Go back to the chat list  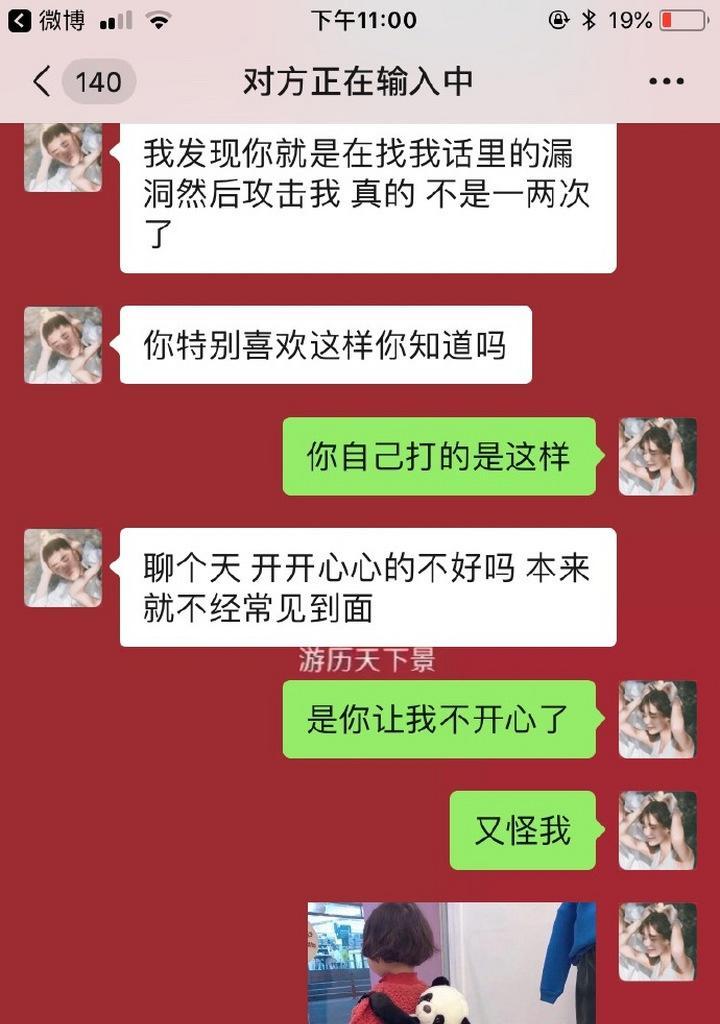pyautogui.click(x=42, y=82)
